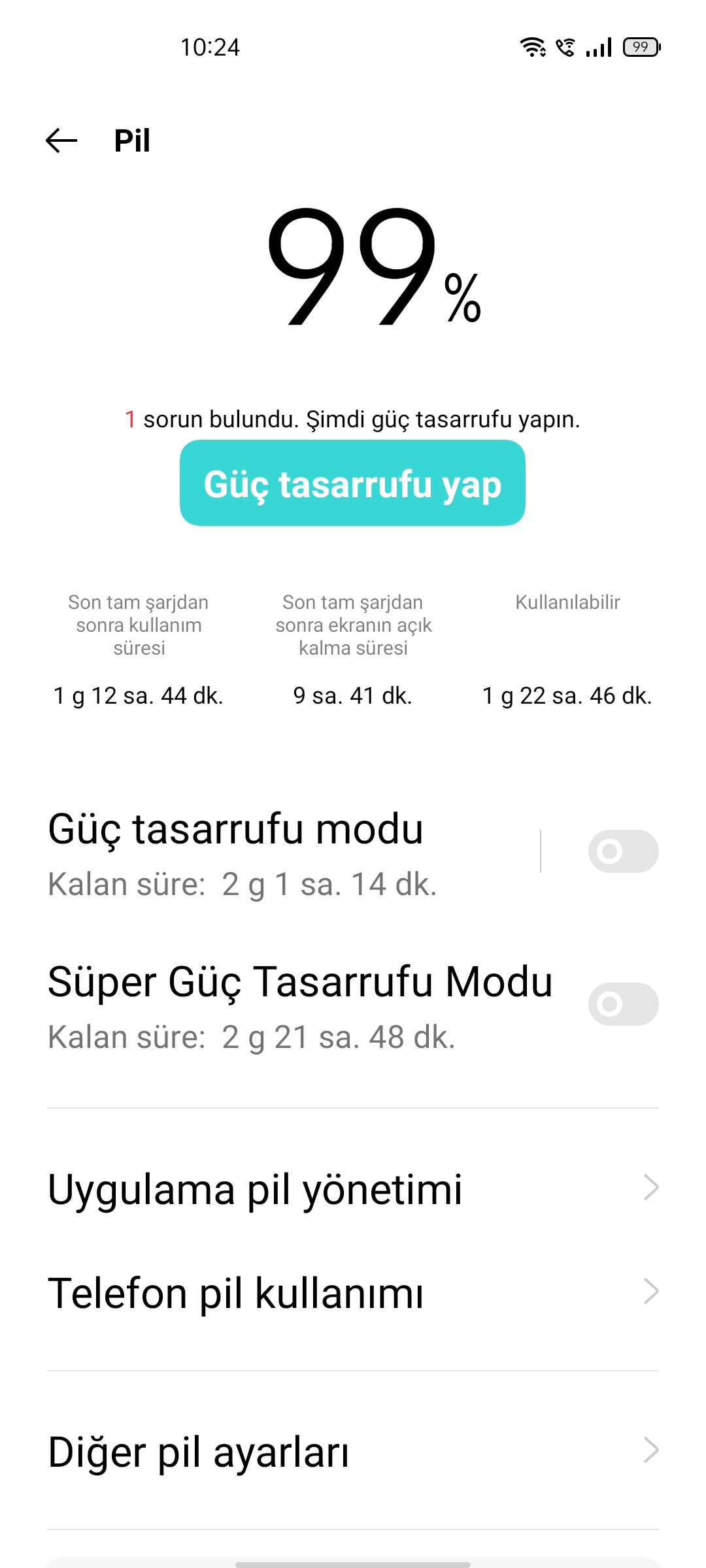Viewport: 706px width, 1568px height.
Task: Turn on Süper Güç Tasarrufu Modu
Action: (x=623, y=1004)
